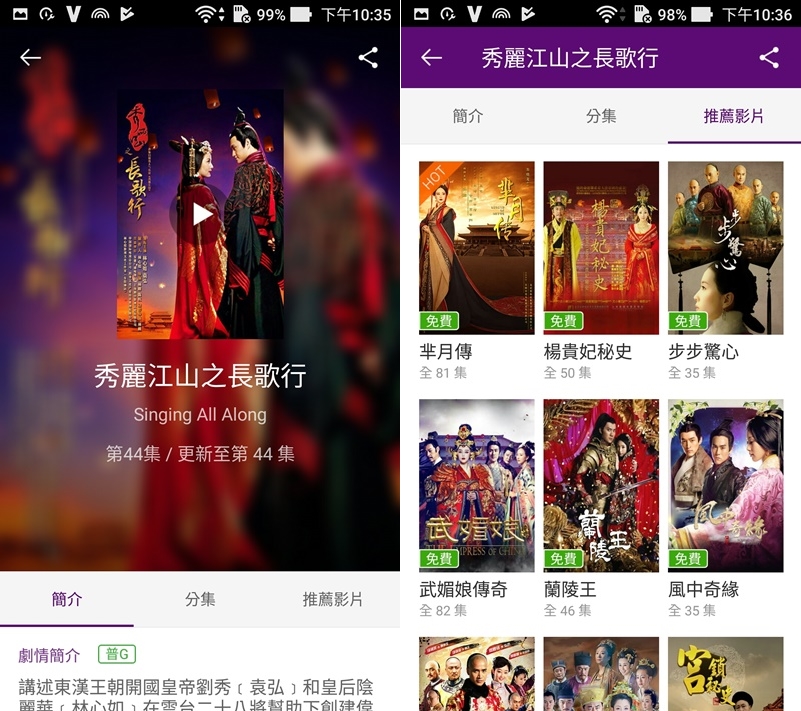
Task: Tap the back arrow above the blurred poster
Action: click(31, 57)
